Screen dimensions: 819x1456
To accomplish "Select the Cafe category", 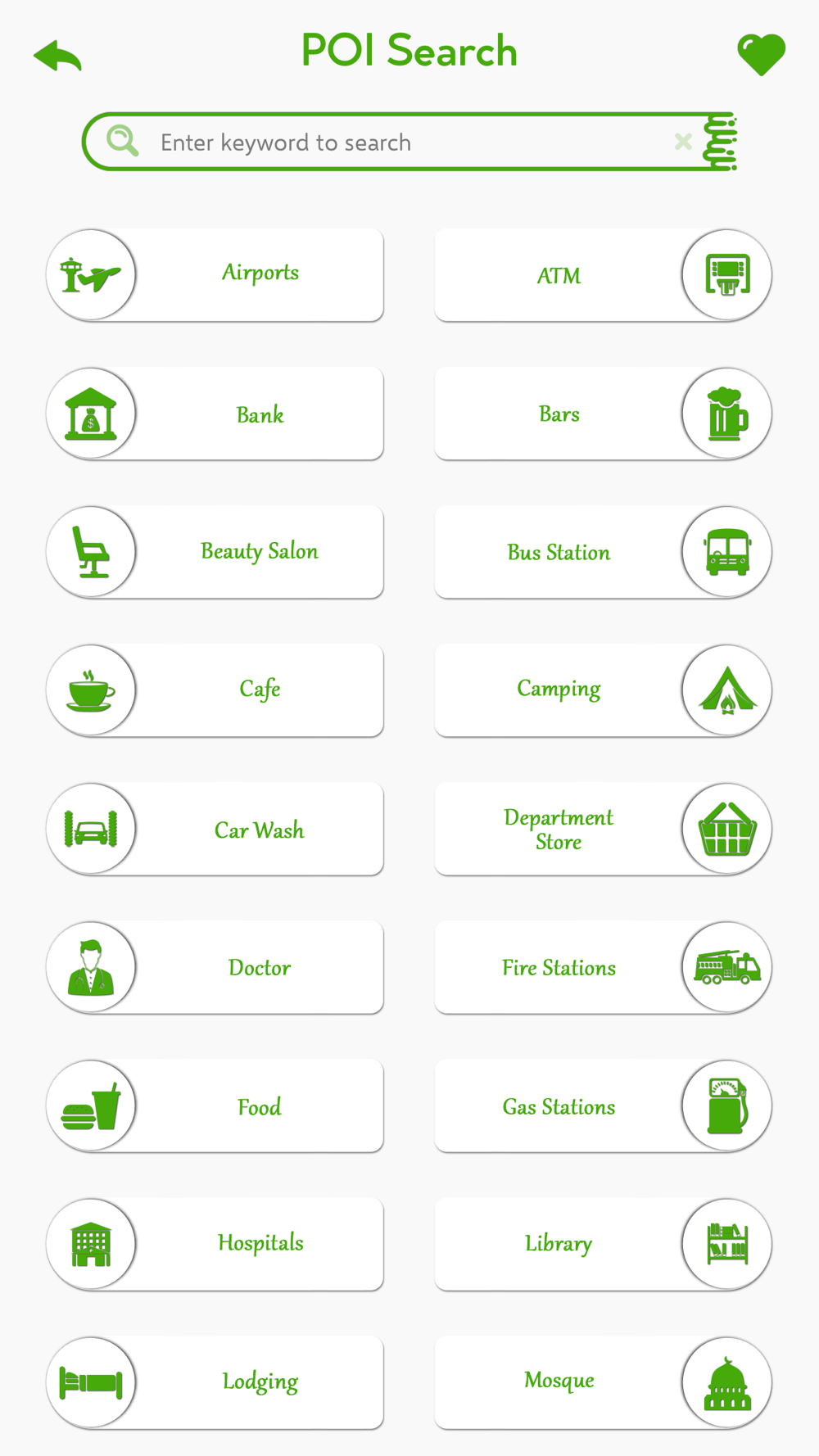I will coord(215,690).
